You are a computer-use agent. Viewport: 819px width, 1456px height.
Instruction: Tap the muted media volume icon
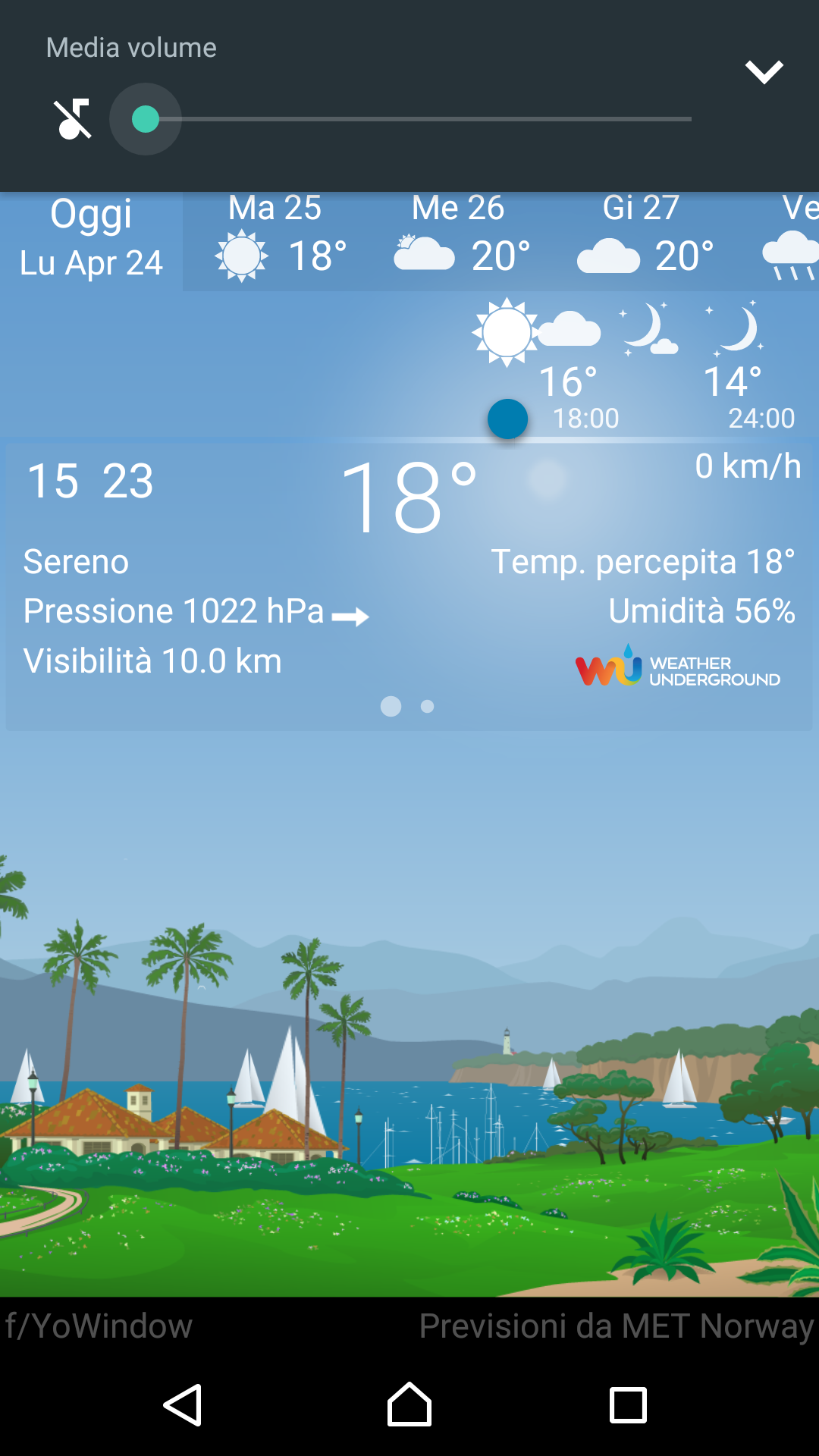tap(73, 119)
